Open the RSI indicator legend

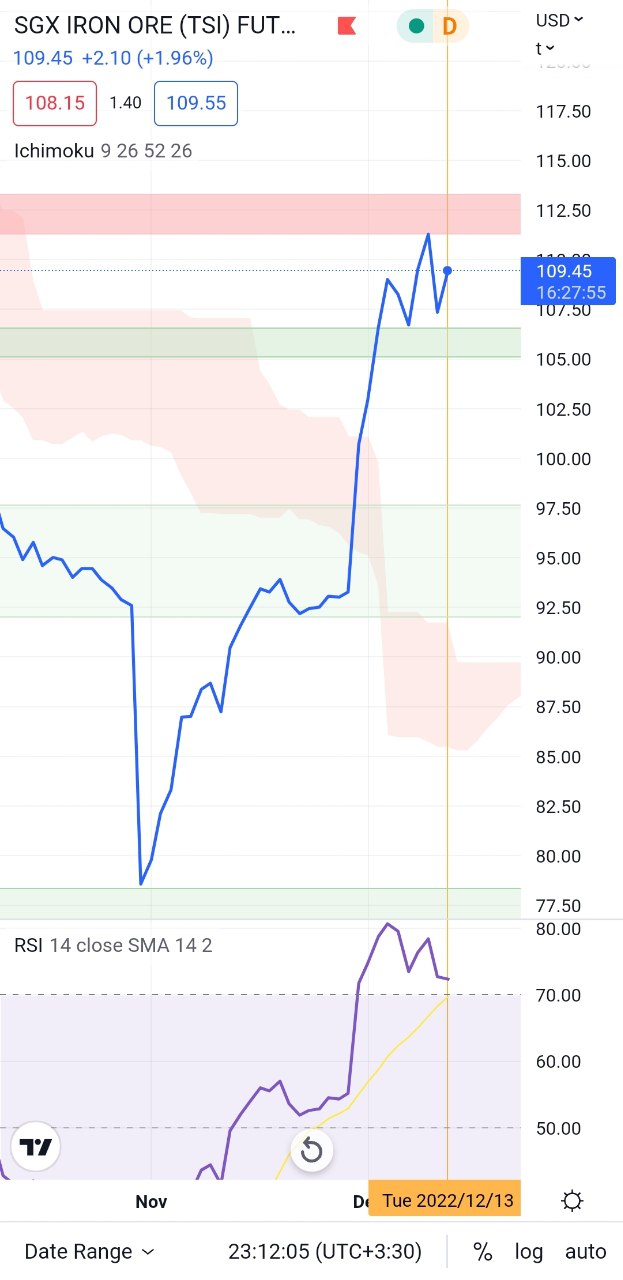[x=113, y=945]
